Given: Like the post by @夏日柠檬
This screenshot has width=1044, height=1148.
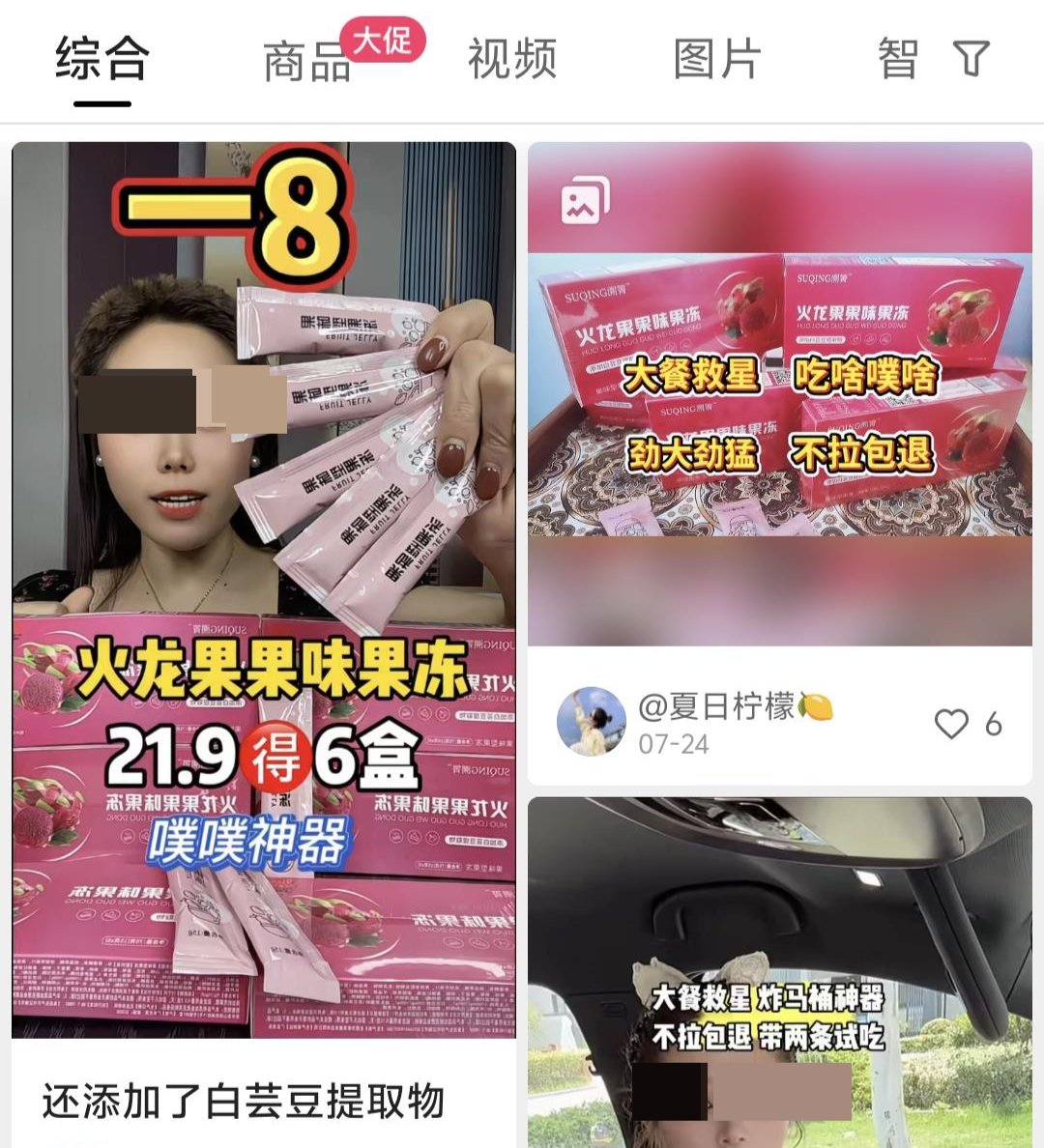Looking at the screenshot, I should (952, 724).
